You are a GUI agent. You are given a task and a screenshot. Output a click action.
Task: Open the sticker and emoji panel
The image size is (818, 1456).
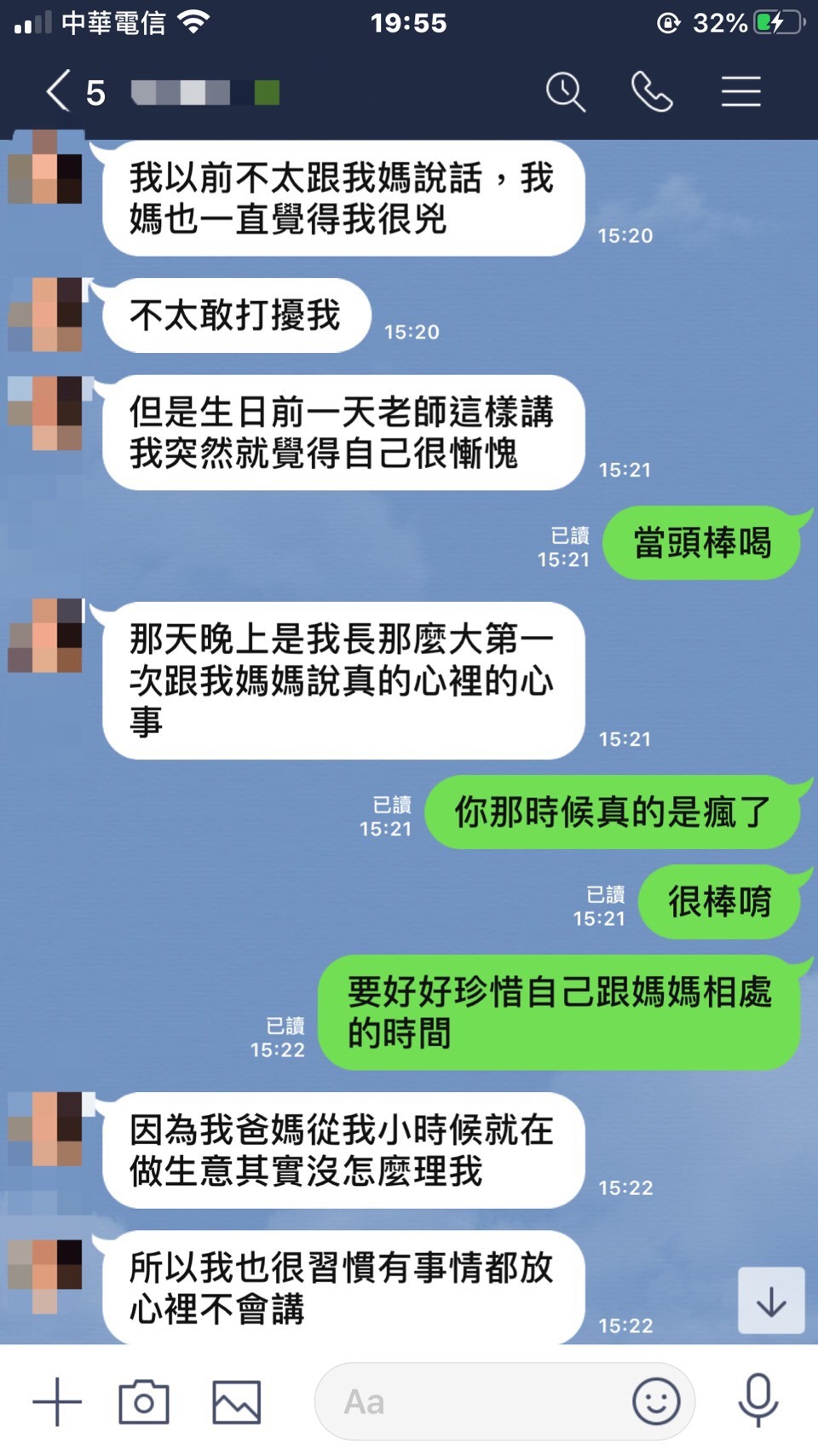tap(656, 1401)
